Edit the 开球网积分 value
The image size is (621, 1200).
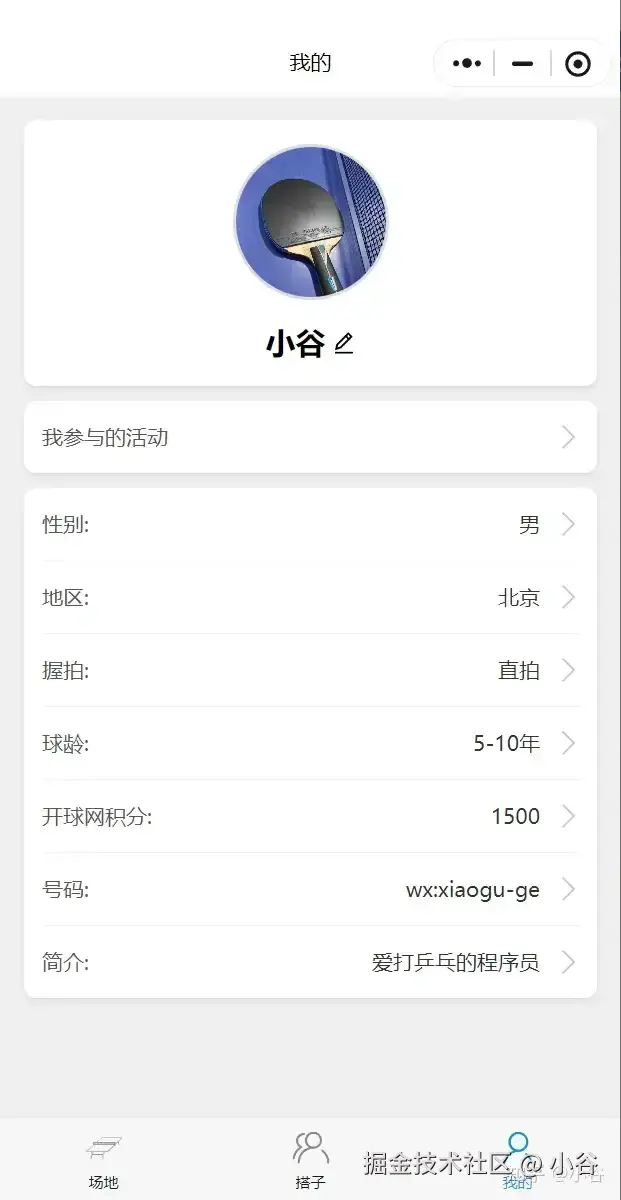(310, 816)
